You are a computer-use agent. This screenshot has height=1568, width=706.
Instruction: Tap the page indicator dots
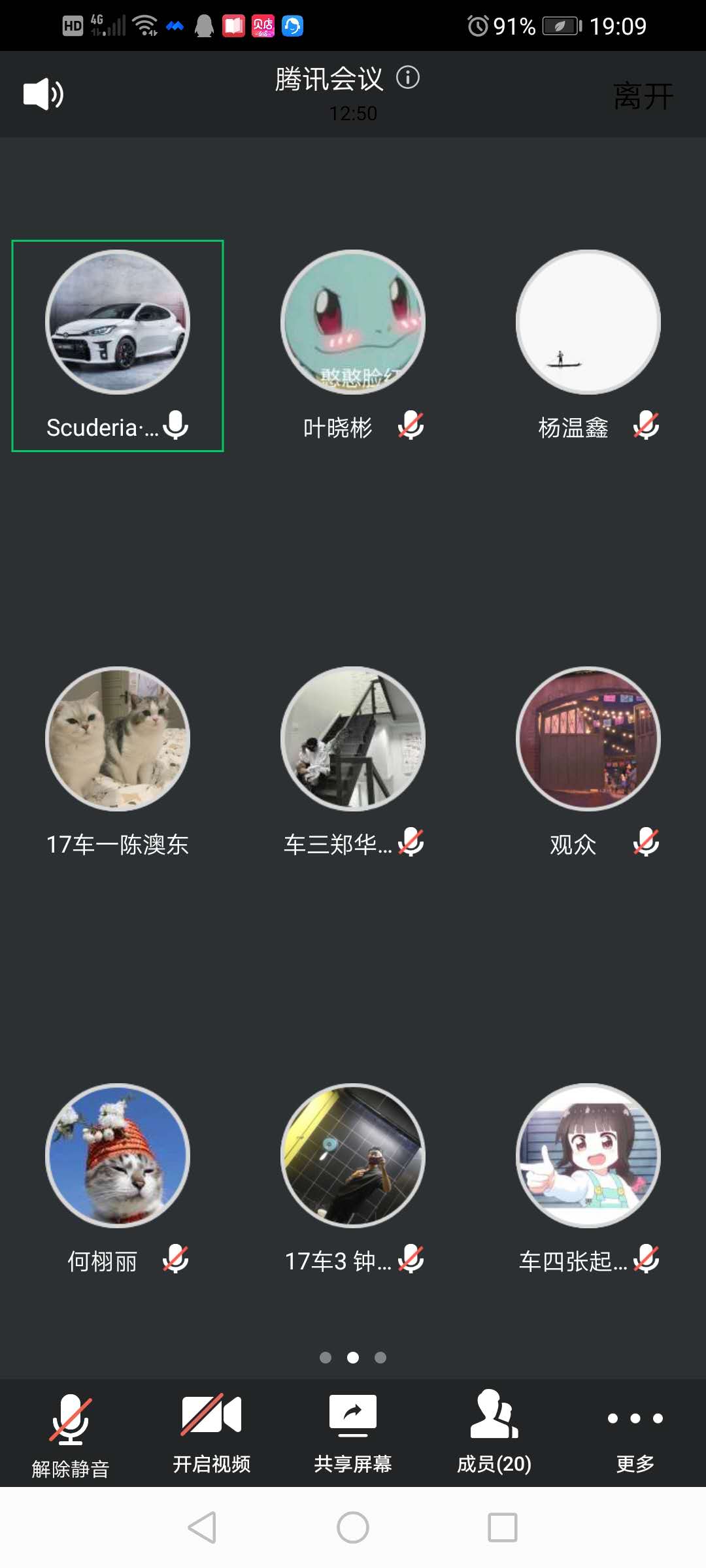click(x=353, y=1358)
